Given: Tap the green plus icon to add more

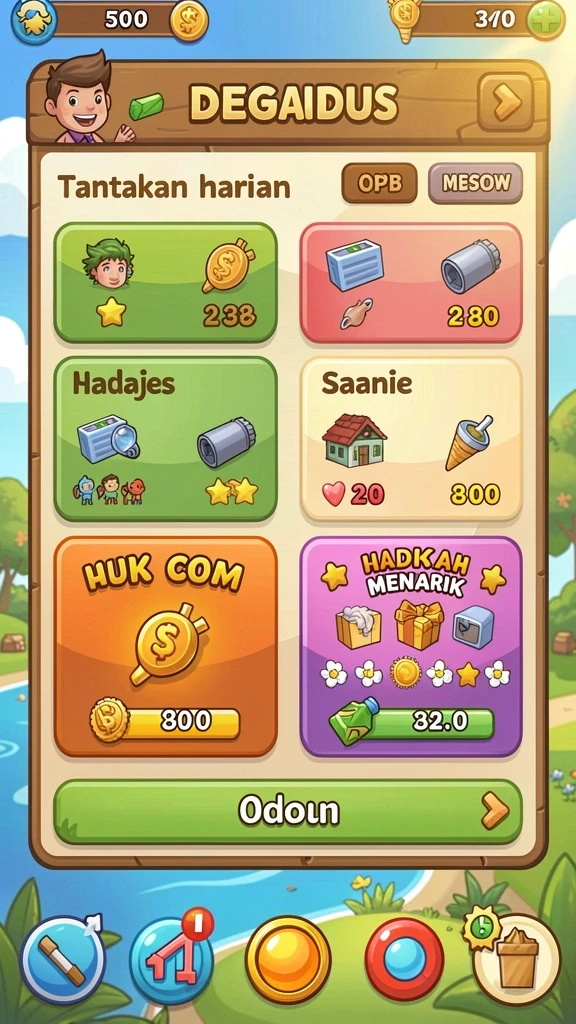Looking at the screenshot, I should point(546,19).
